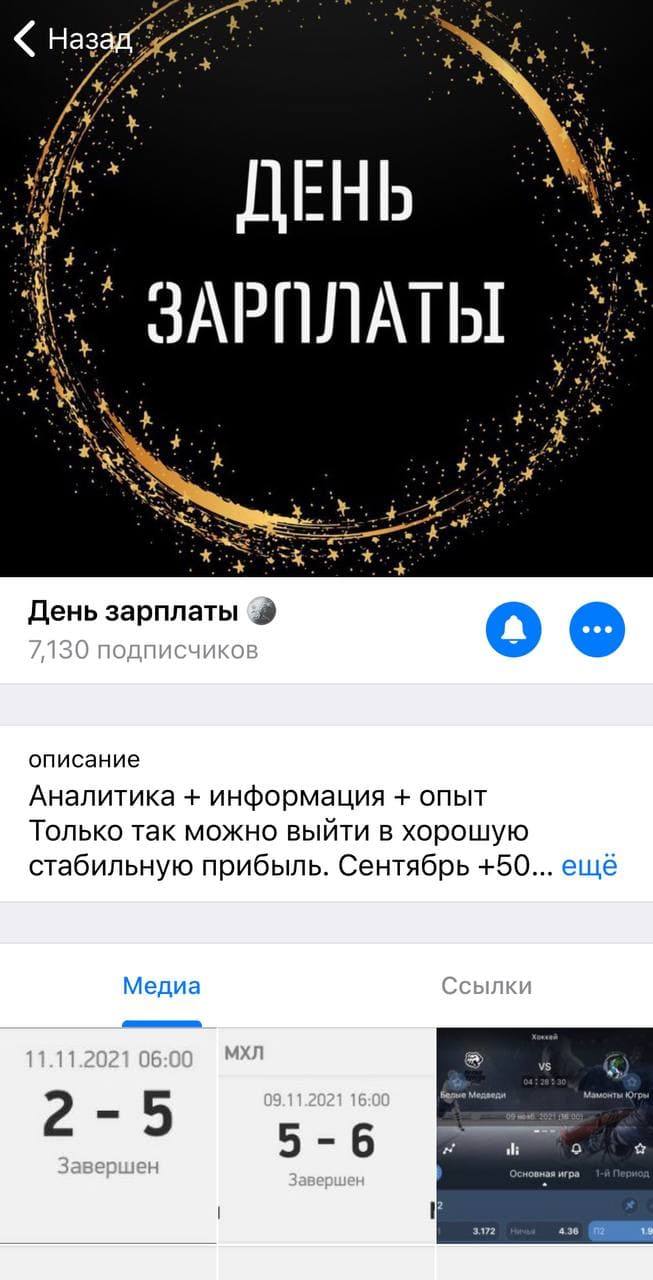Open the three-dot more options menu

coord(597,629)
